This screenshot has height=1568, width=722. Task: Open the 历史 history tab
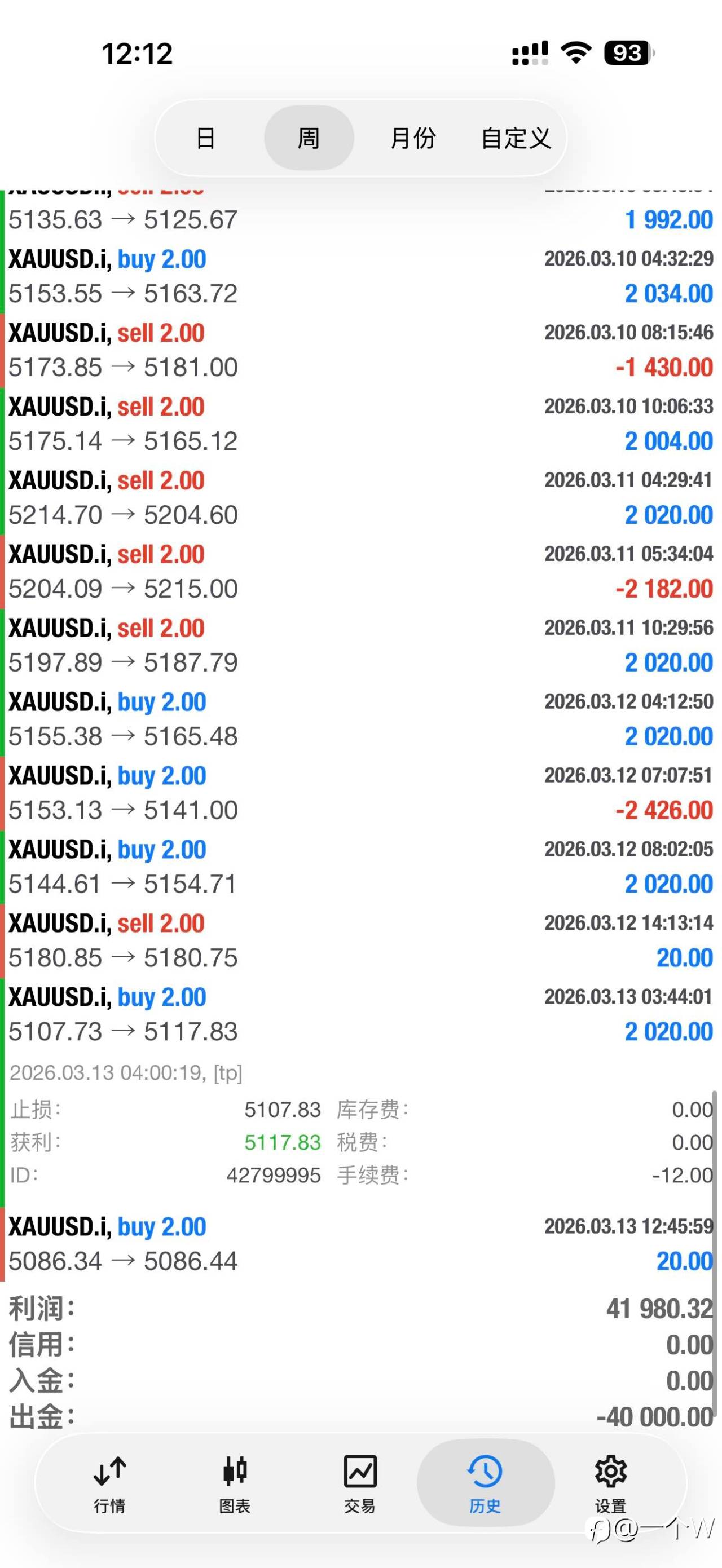[485, 1484]
